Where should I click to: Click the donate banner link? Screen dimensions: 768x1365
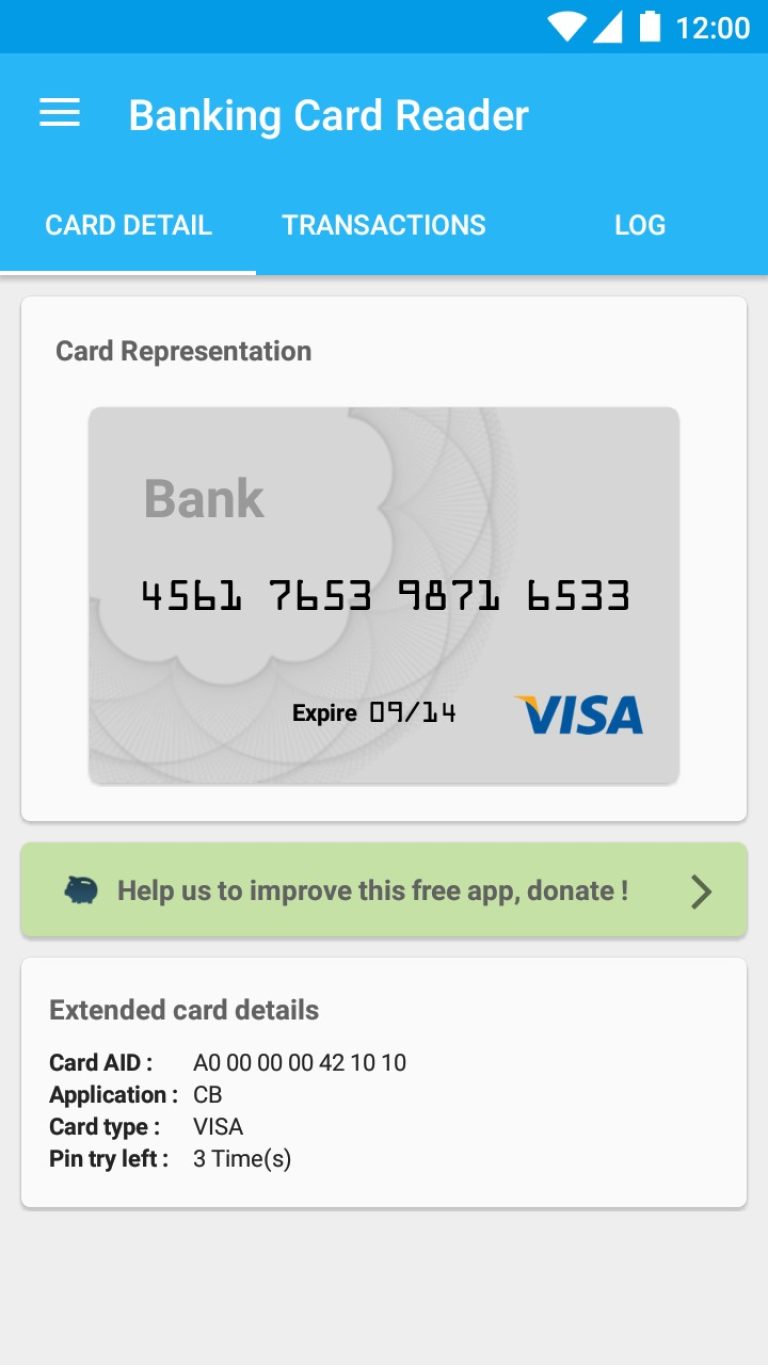click(x=375, y=889)
